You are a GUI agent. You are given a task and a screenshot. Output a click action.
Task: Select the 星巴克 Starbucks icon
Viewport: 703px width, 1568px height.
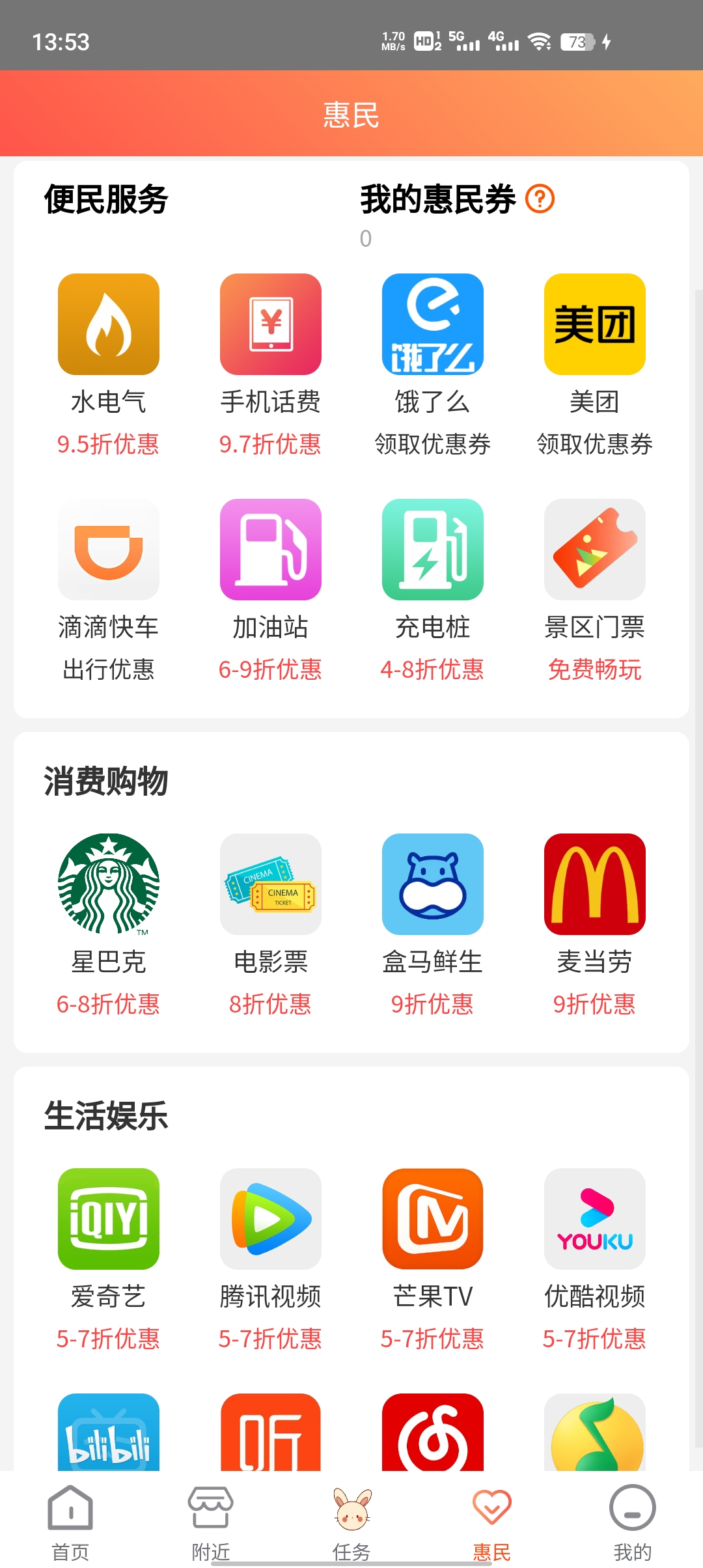tap(108, 886)
